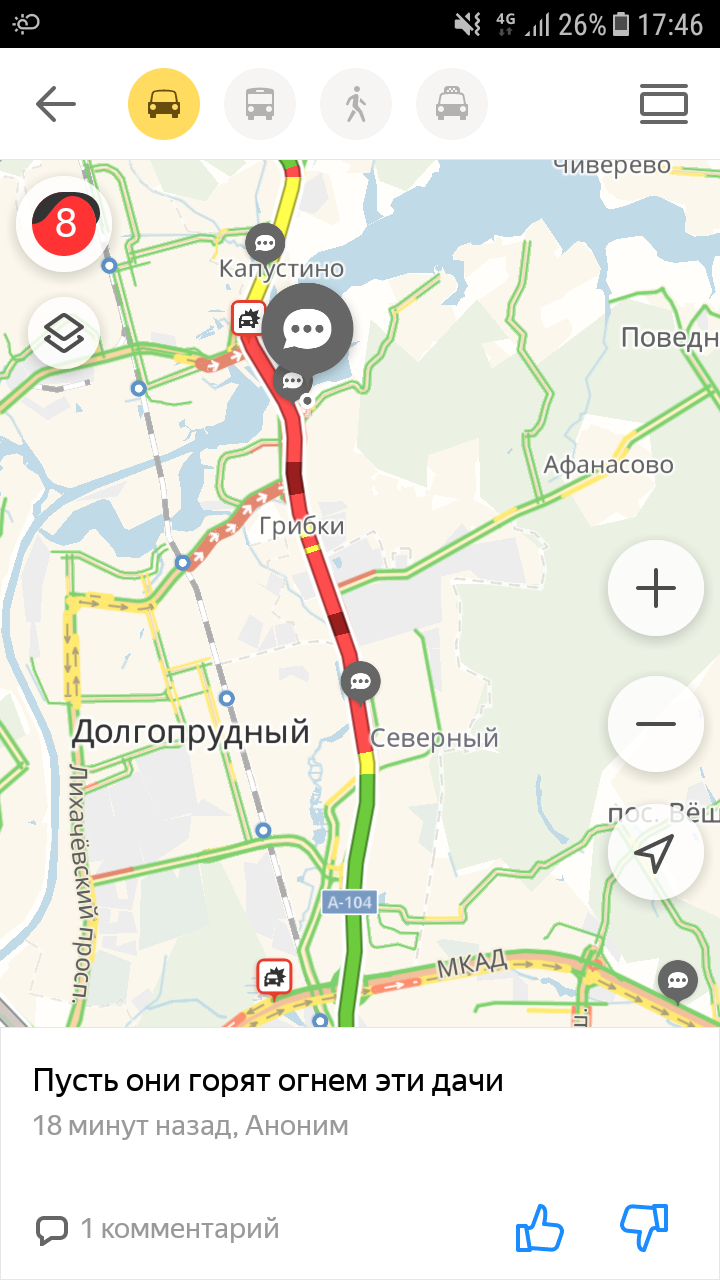This screenshot has height=1280, width=720.
Task: Open the cards view icon
Action: click(x=664, y=104)
